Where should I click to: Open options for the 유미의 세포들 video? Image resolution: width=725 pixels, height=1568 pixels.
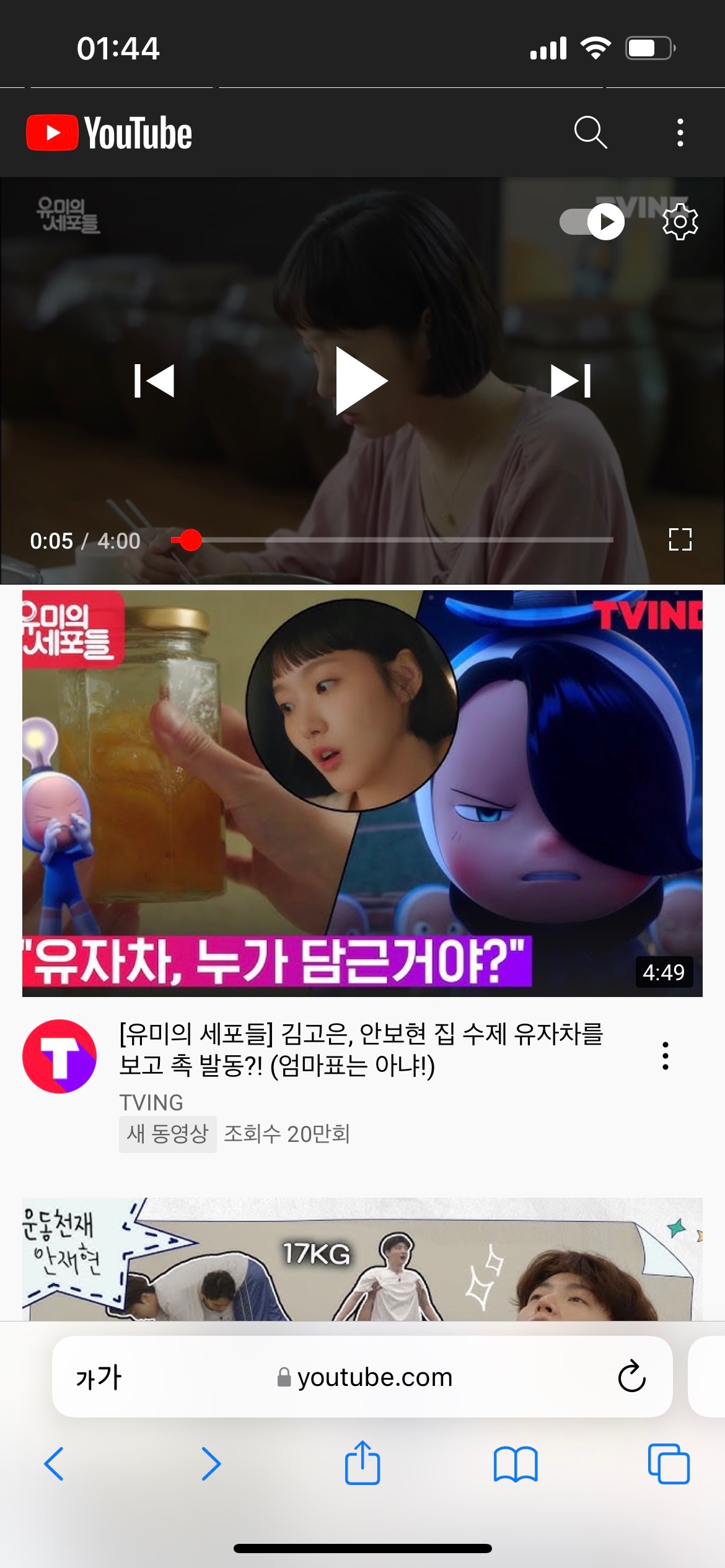[665, 1056]
